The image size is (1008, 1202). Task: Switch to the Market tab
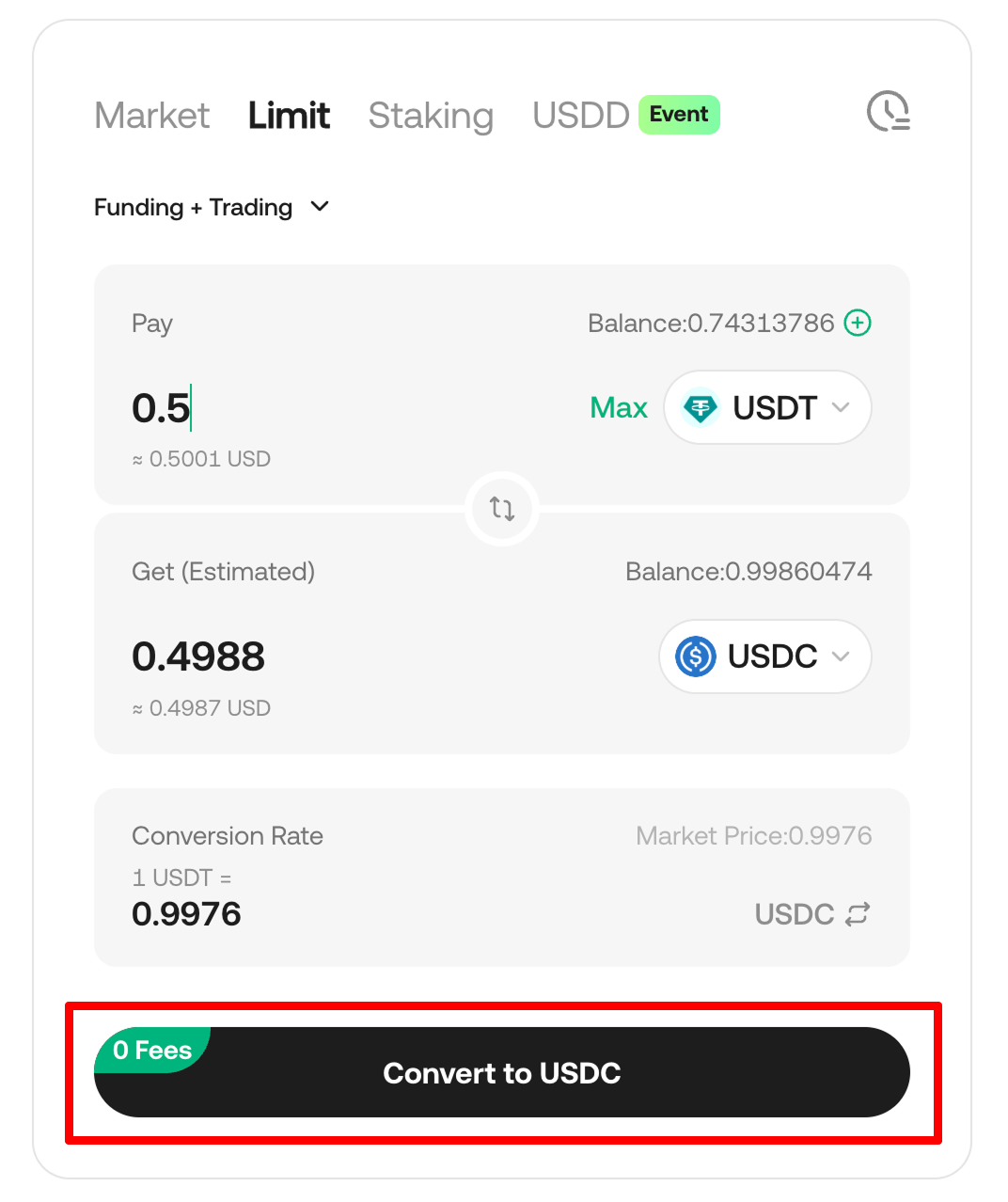(x=151, y=116)
